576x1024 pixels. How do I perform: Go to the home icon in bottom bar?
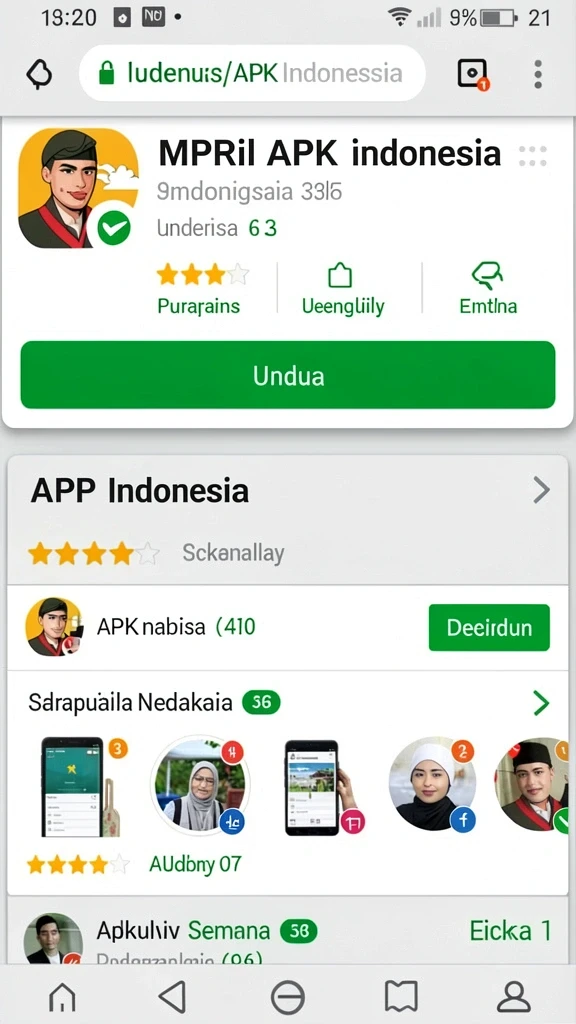(x=63, y=997)
